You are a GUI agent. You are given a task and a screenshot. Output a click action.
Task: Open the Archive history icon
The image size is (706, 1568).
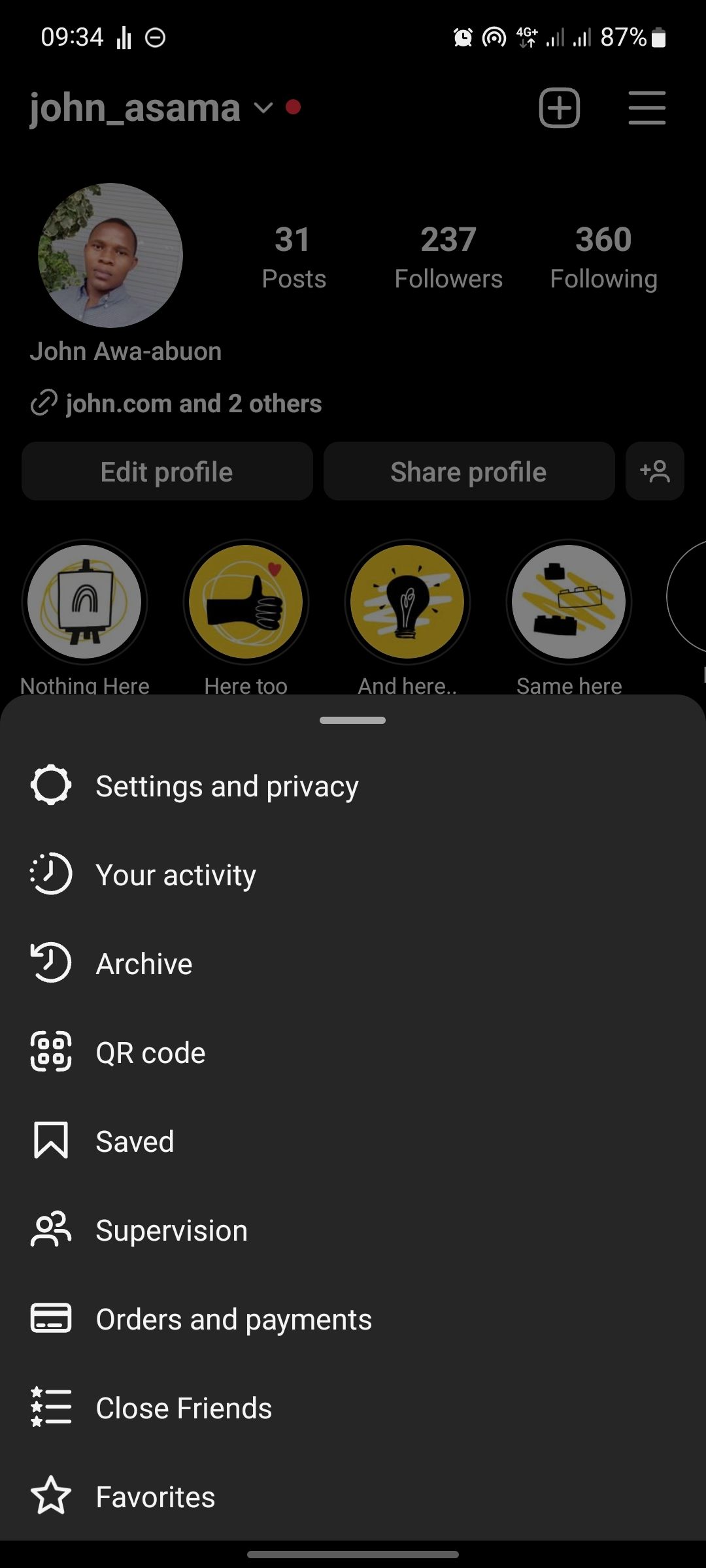click(50, 963)
